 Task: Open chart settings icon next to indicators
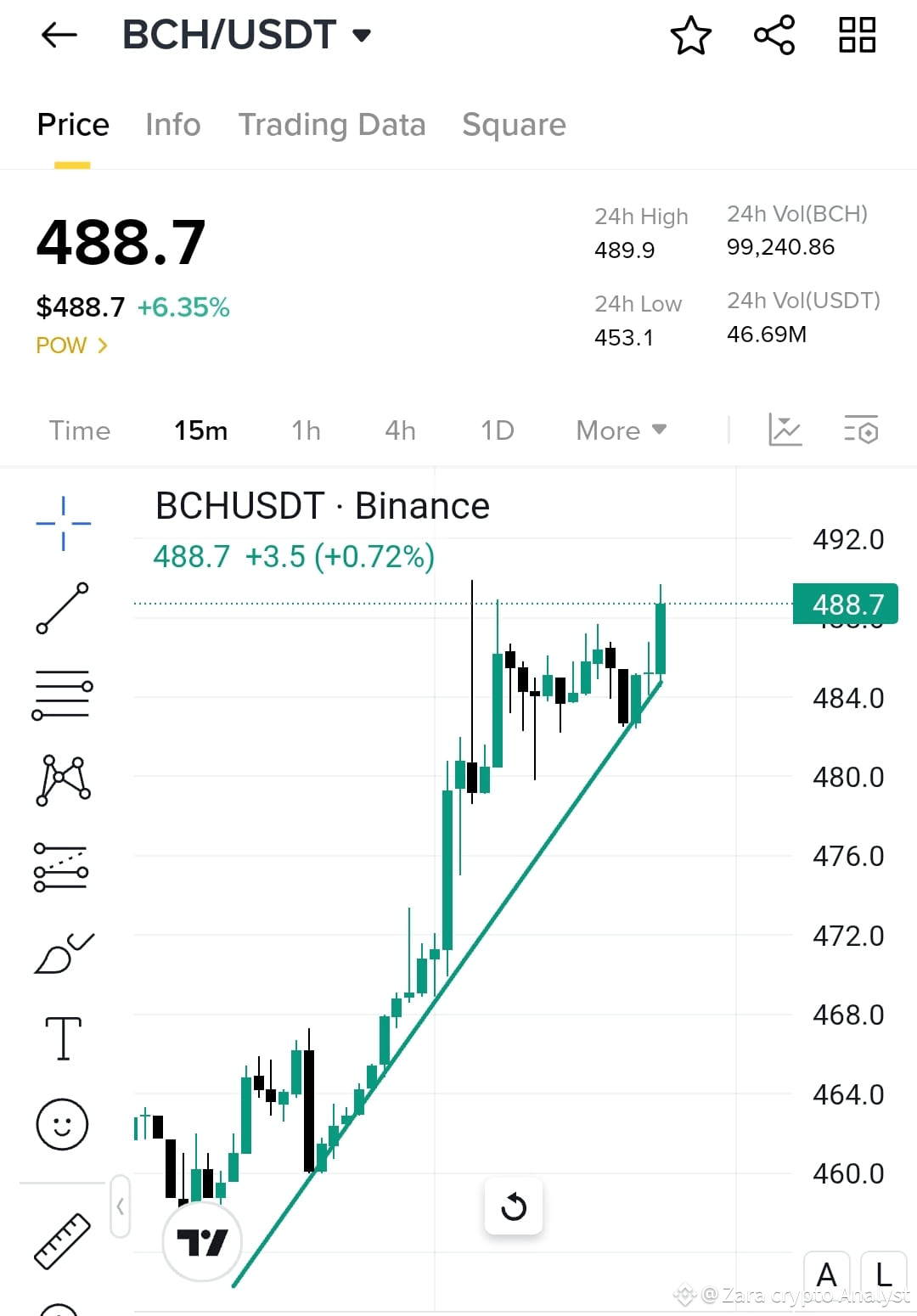point(861,430)
